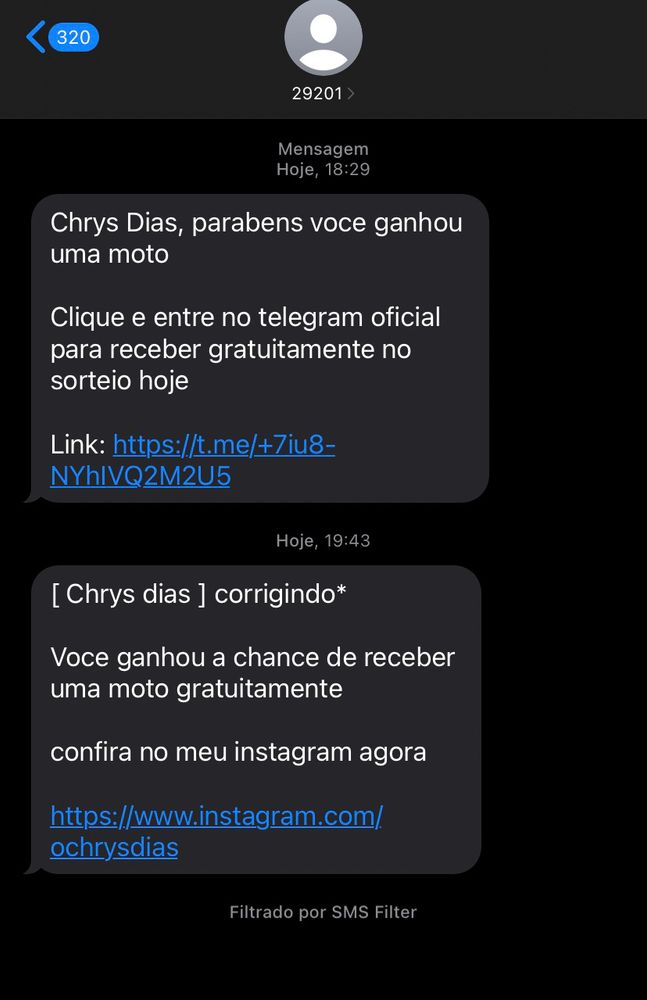
Task: Go back to the message list
Action: tap(61, 38)
